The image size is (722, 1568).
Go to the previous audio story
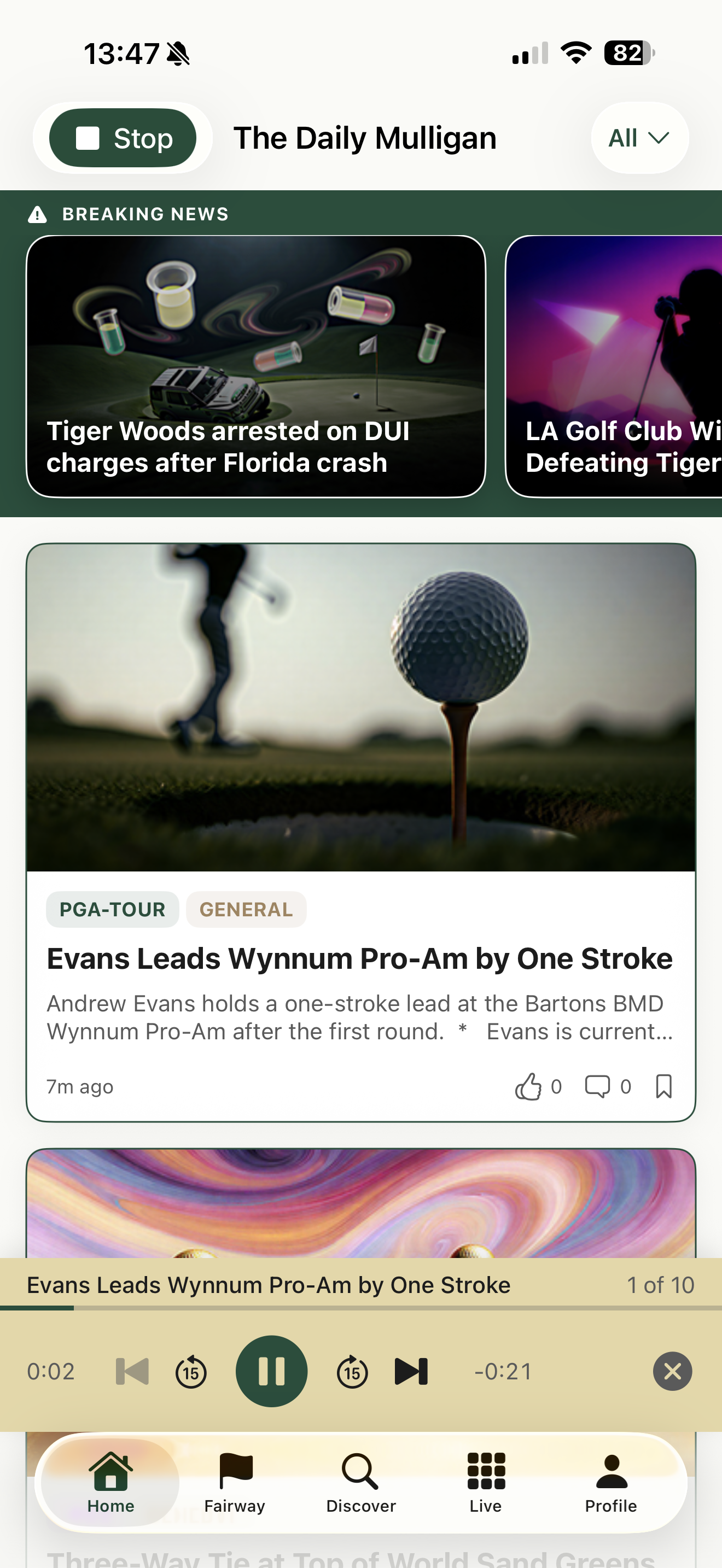click(x=132, y=1371)
